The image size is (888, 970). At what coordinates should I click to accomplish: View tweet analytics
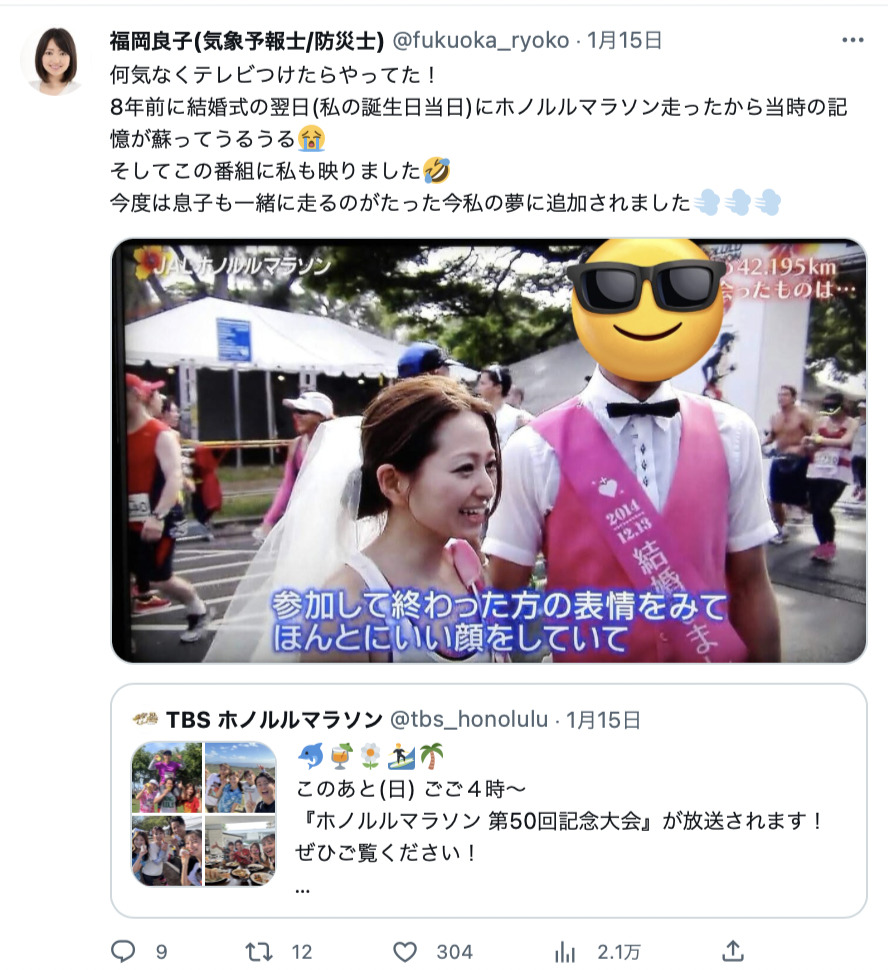click(x=565, y=951)
